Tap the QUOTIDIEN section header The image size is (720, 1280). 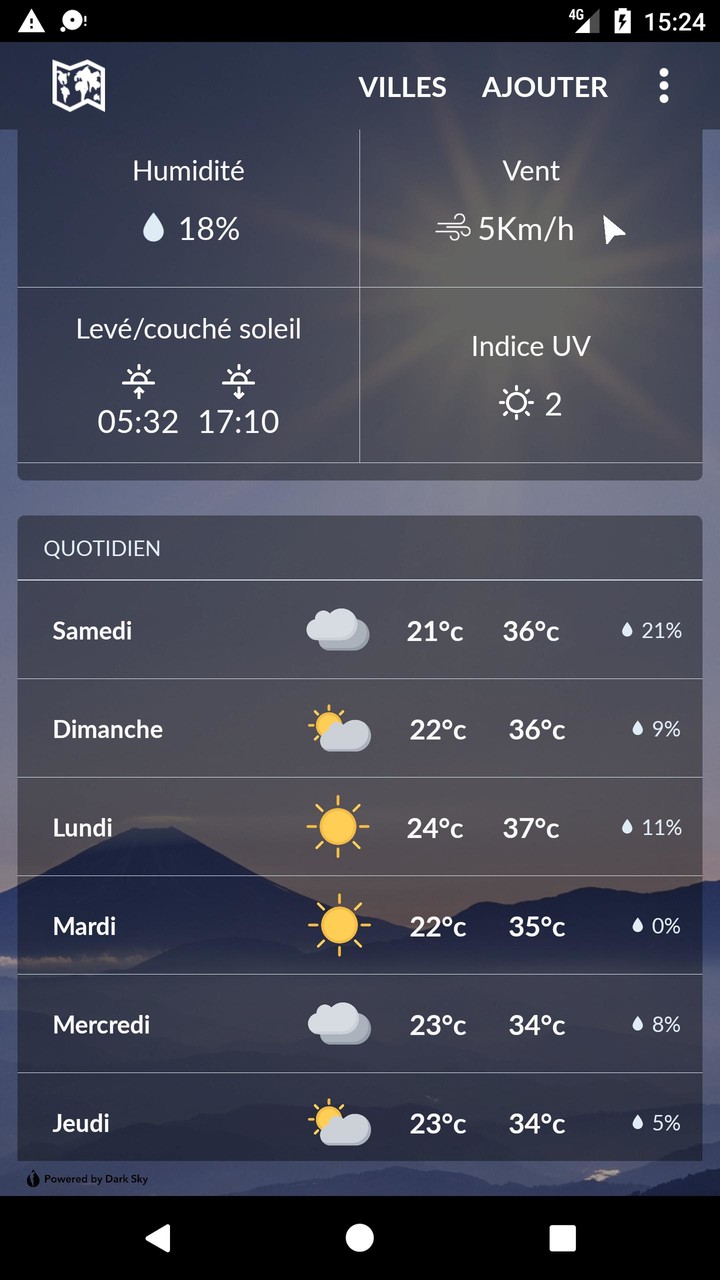coord(103,549)
